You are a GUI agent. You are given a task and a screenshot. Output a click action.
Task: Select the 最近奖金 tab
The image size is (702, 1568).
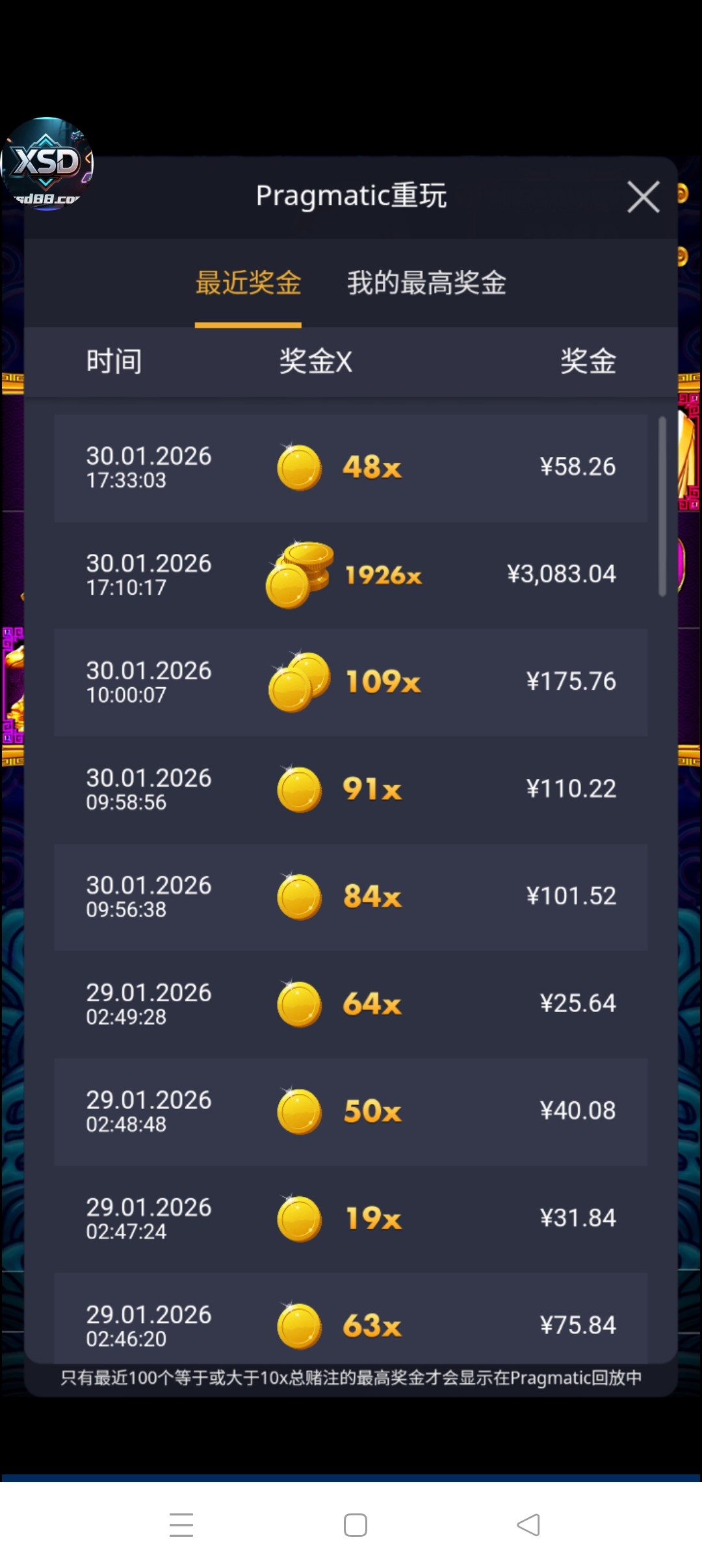pos(248,283)
